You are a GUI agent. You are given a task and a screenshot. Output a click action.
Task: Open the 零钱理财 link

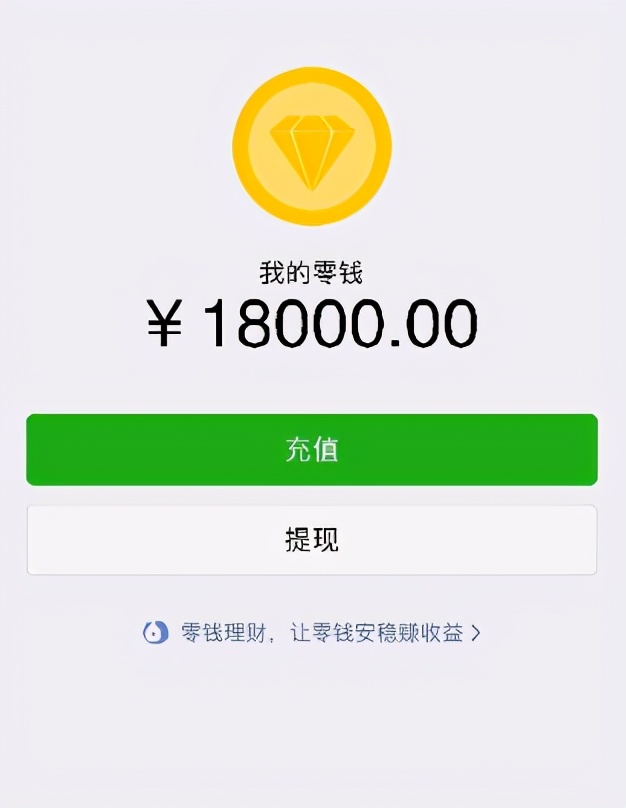pos(312,633)
